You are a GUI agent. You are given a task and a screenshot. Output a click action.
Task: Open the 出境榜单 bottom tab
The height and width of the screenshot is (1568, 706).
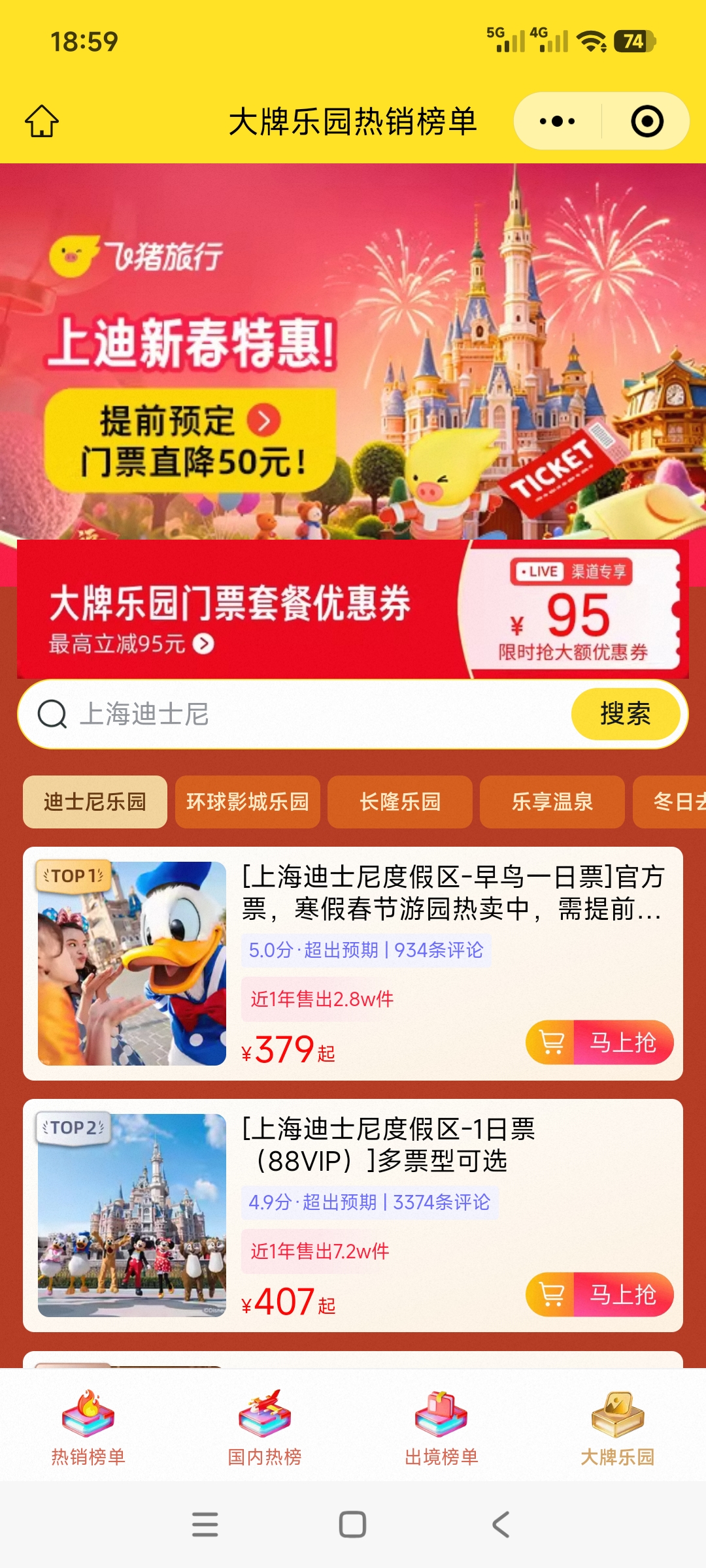441,1428
